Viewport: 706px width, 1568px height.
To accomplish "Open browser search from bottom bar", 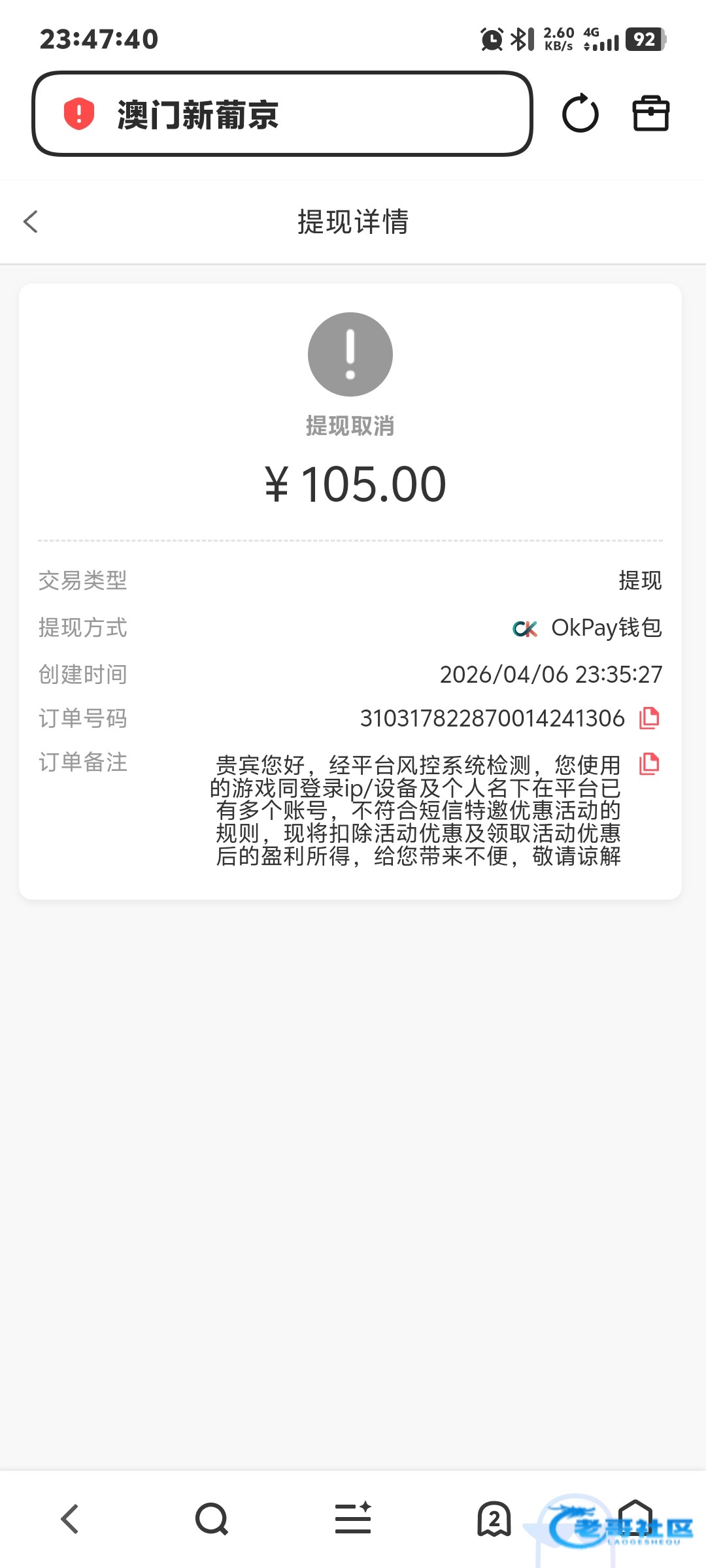I will [211, 1519].
